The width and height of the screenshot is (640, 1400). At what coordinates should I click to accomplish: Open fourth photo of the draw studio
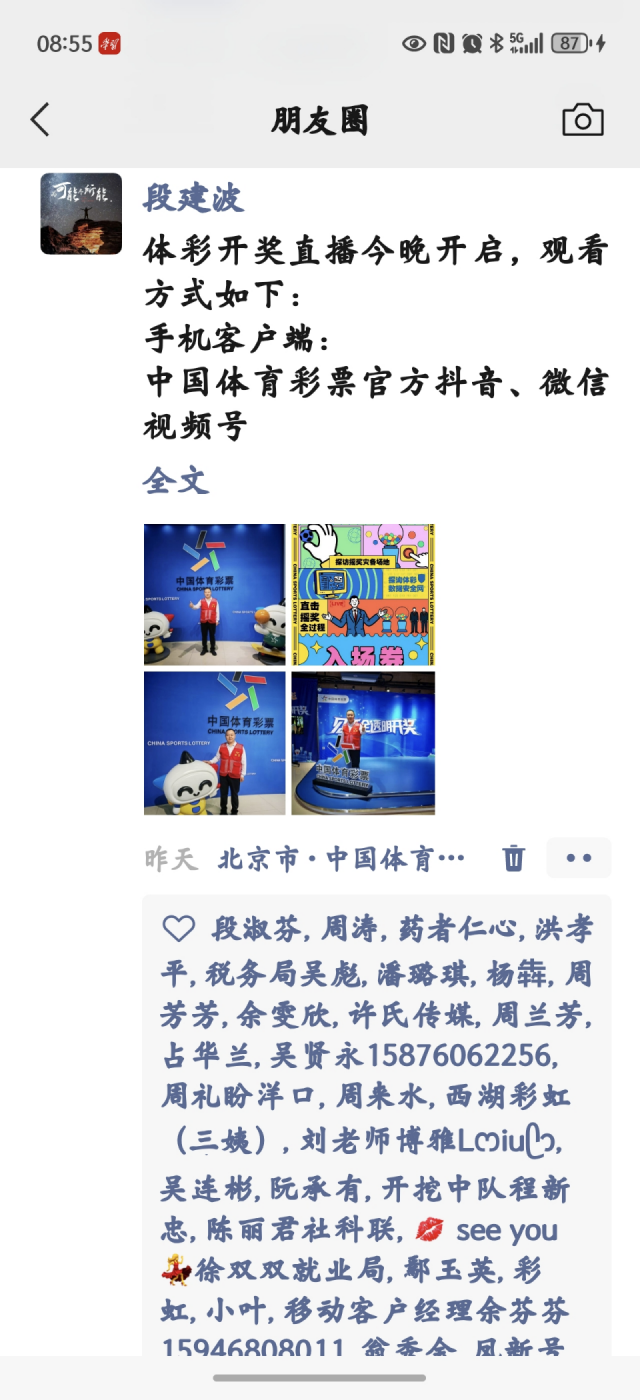pos(363,742)
